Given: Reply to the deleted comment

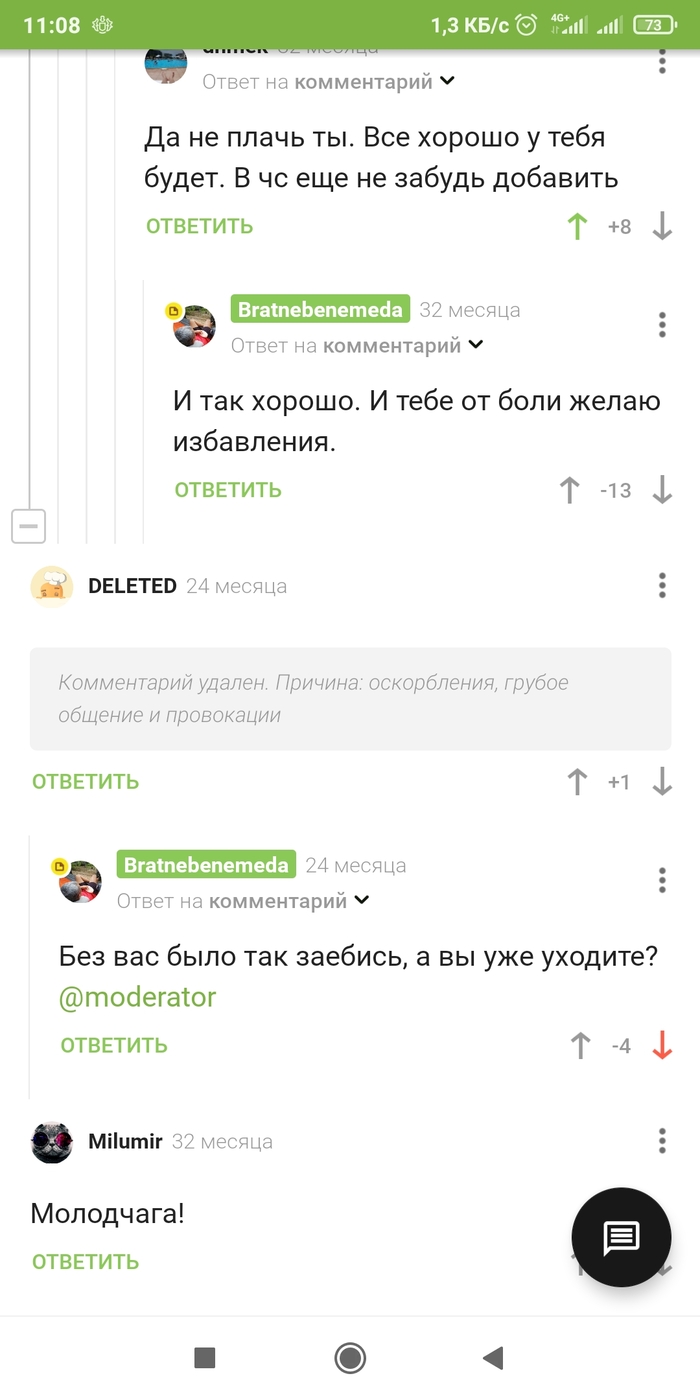Looking at the screenshot, I should (x=85, y=782).
